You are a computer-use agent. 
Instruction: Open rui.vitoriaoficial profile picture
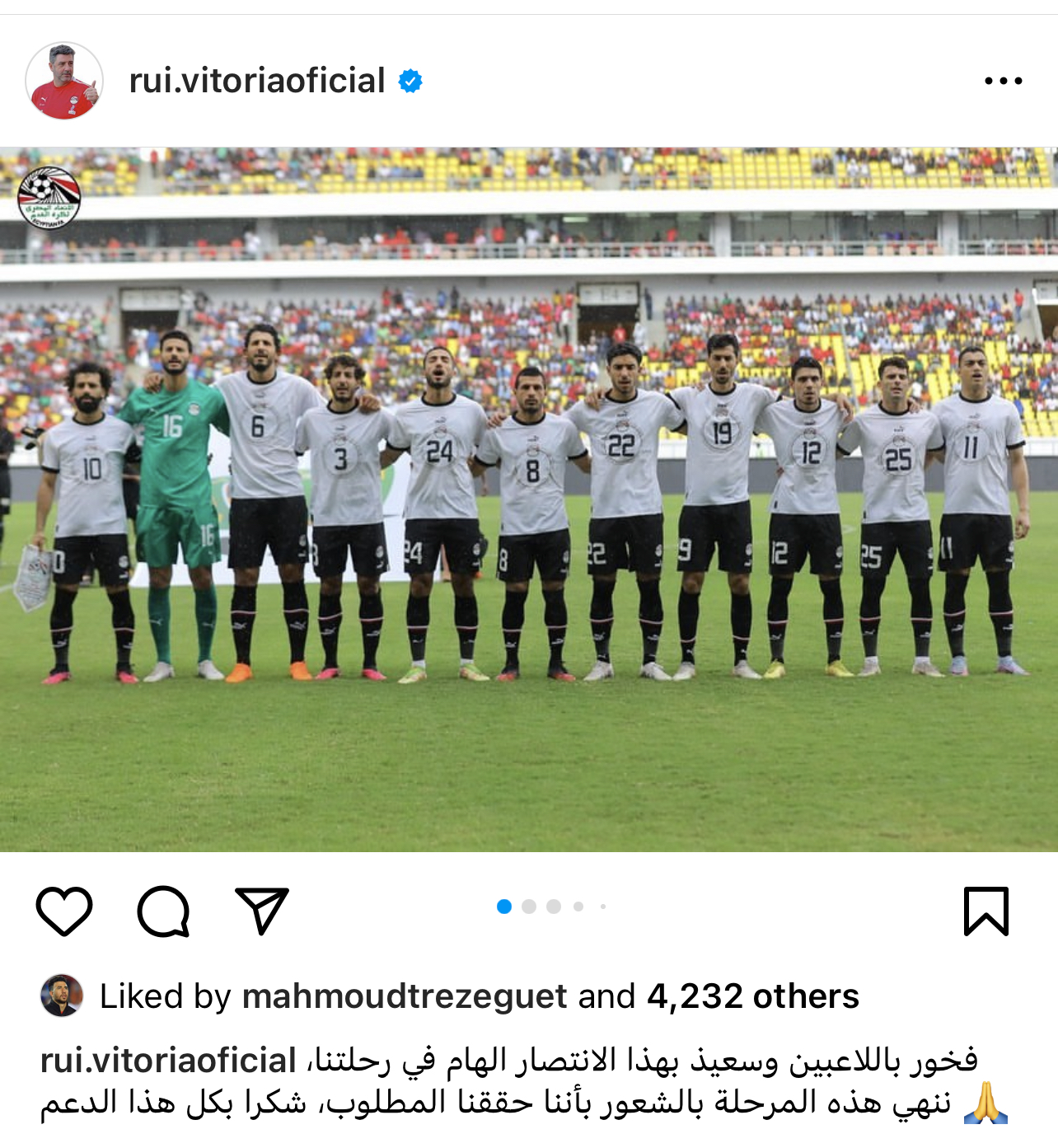pos(64,81)
